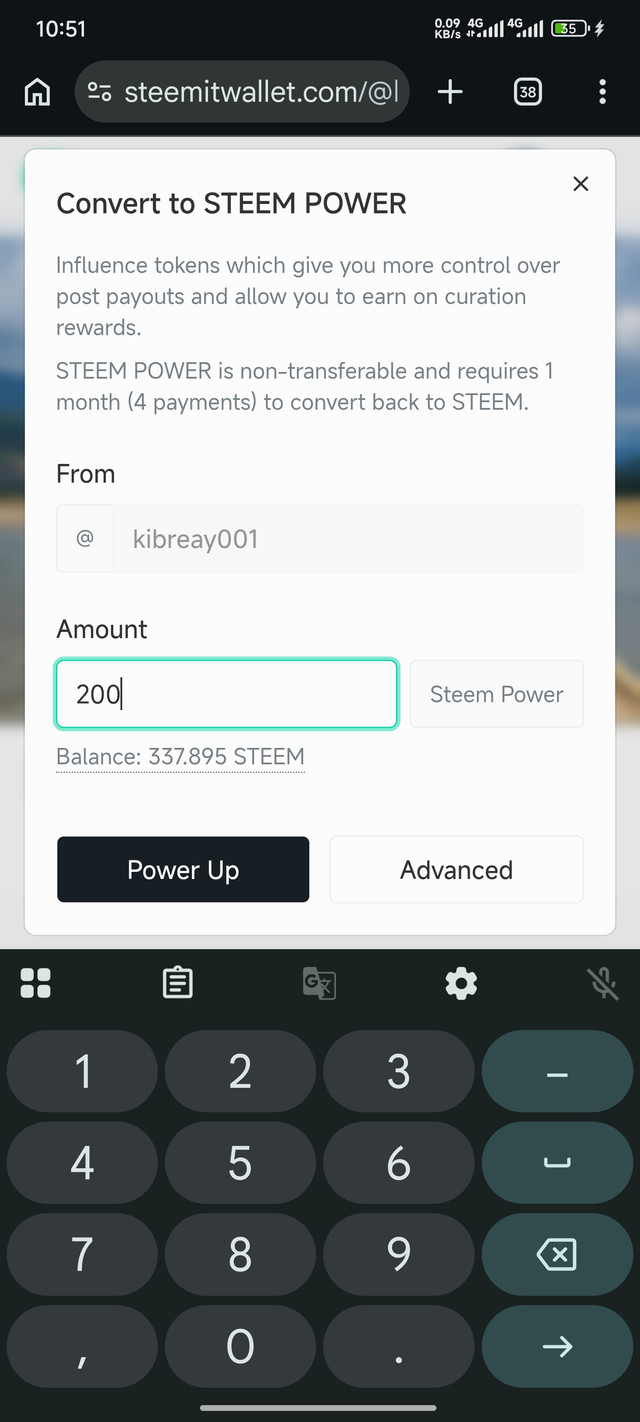The width and height of the screenshot is (640, 1422).
Task: Open the keyboard apps grid menu
Action: (36, 984)
